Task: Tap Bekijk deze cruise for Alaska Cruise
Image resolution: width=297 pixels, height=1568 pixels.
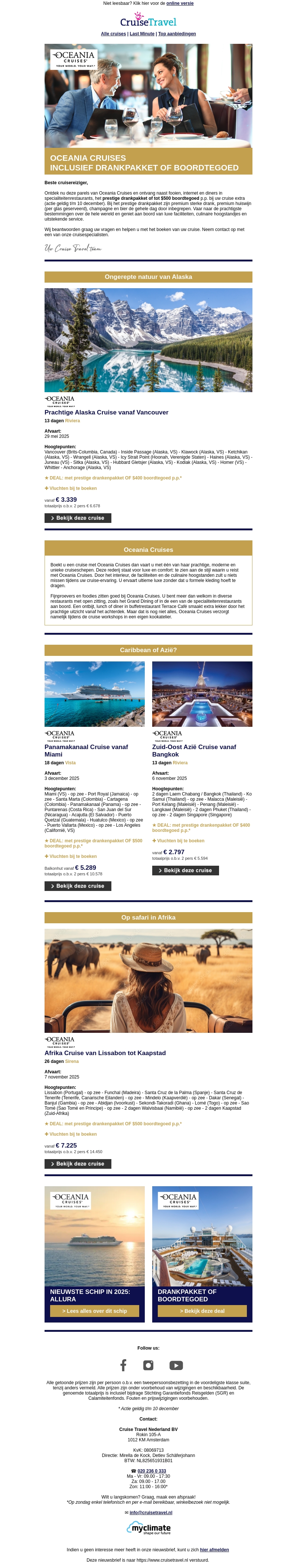Action: [77, 518]
